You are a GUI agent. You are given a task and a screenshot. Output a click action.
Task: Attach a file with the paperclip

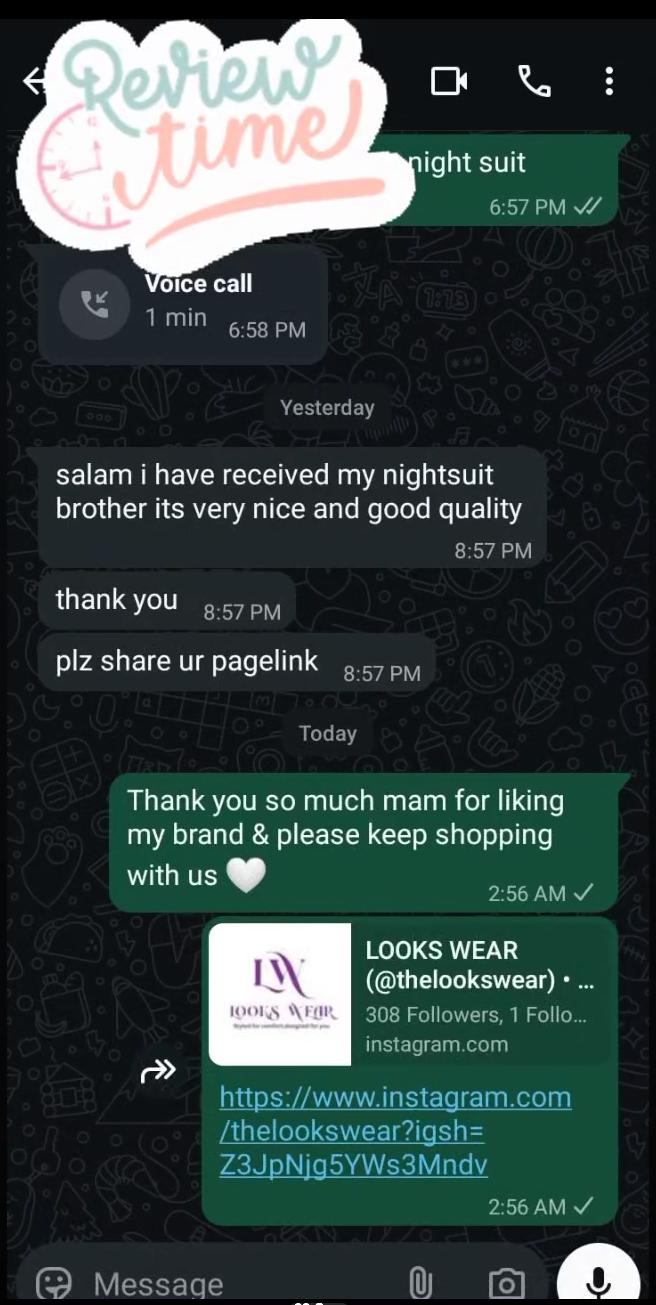tap(421, 1283)
